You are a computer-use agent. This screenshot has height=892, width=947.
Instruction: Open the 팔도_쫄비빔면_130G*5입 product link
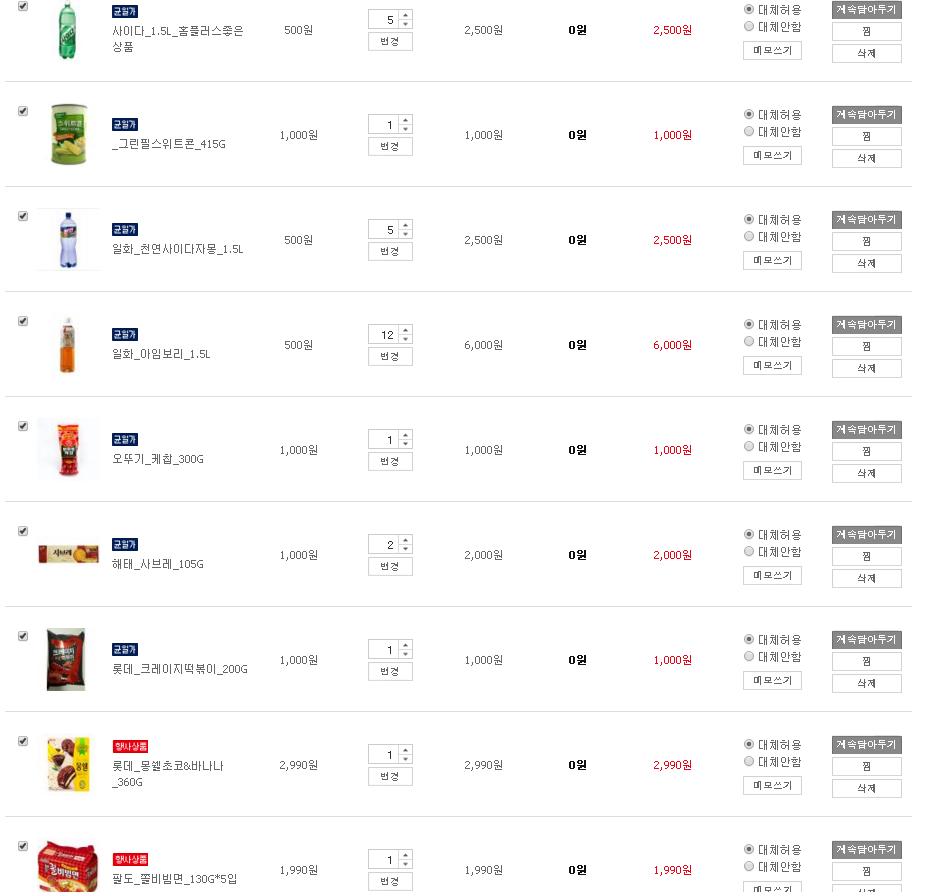pyautogui.click(x=174, y=879)
